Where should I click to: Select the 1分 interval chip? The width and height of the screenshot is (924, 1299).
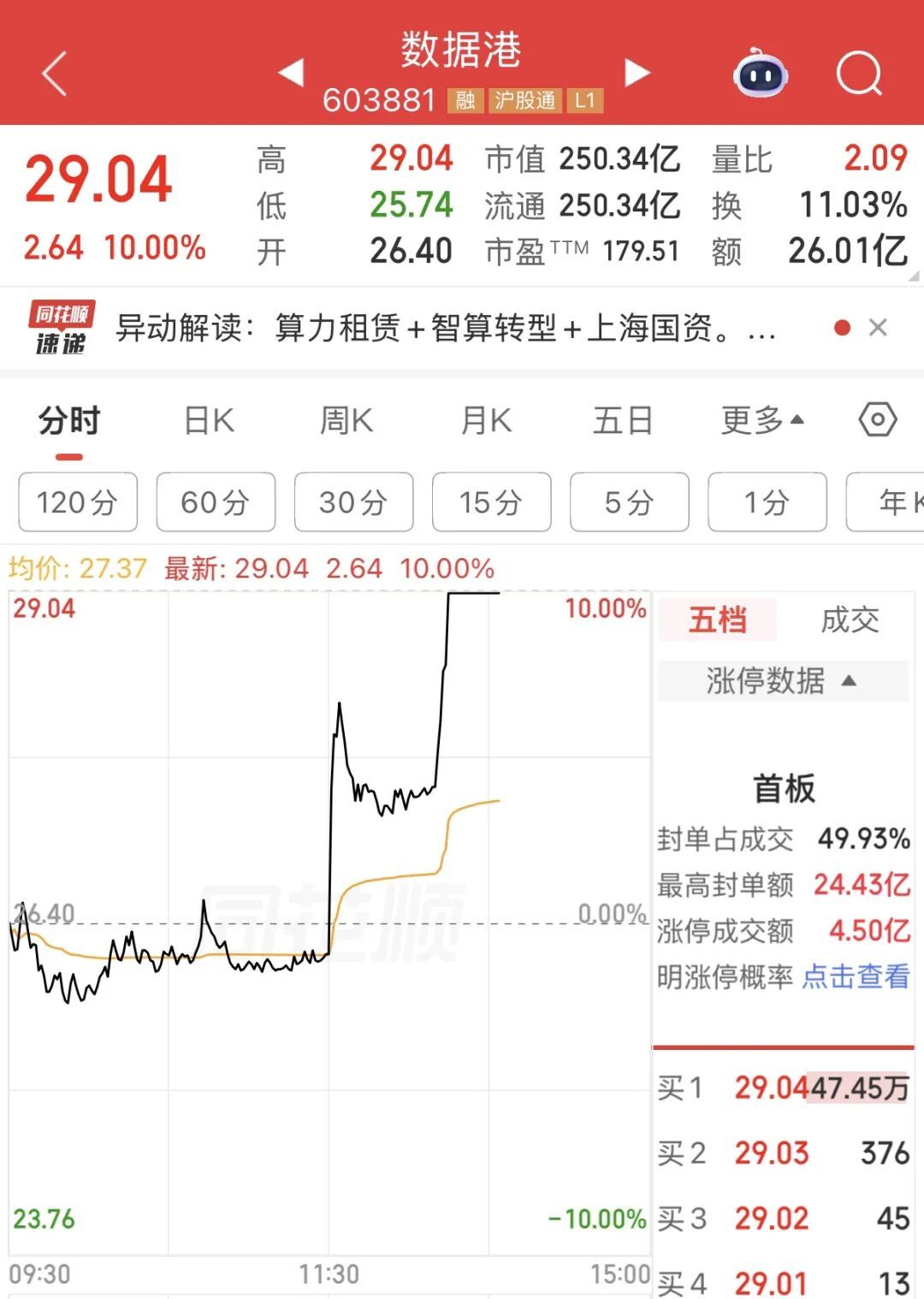767,502
